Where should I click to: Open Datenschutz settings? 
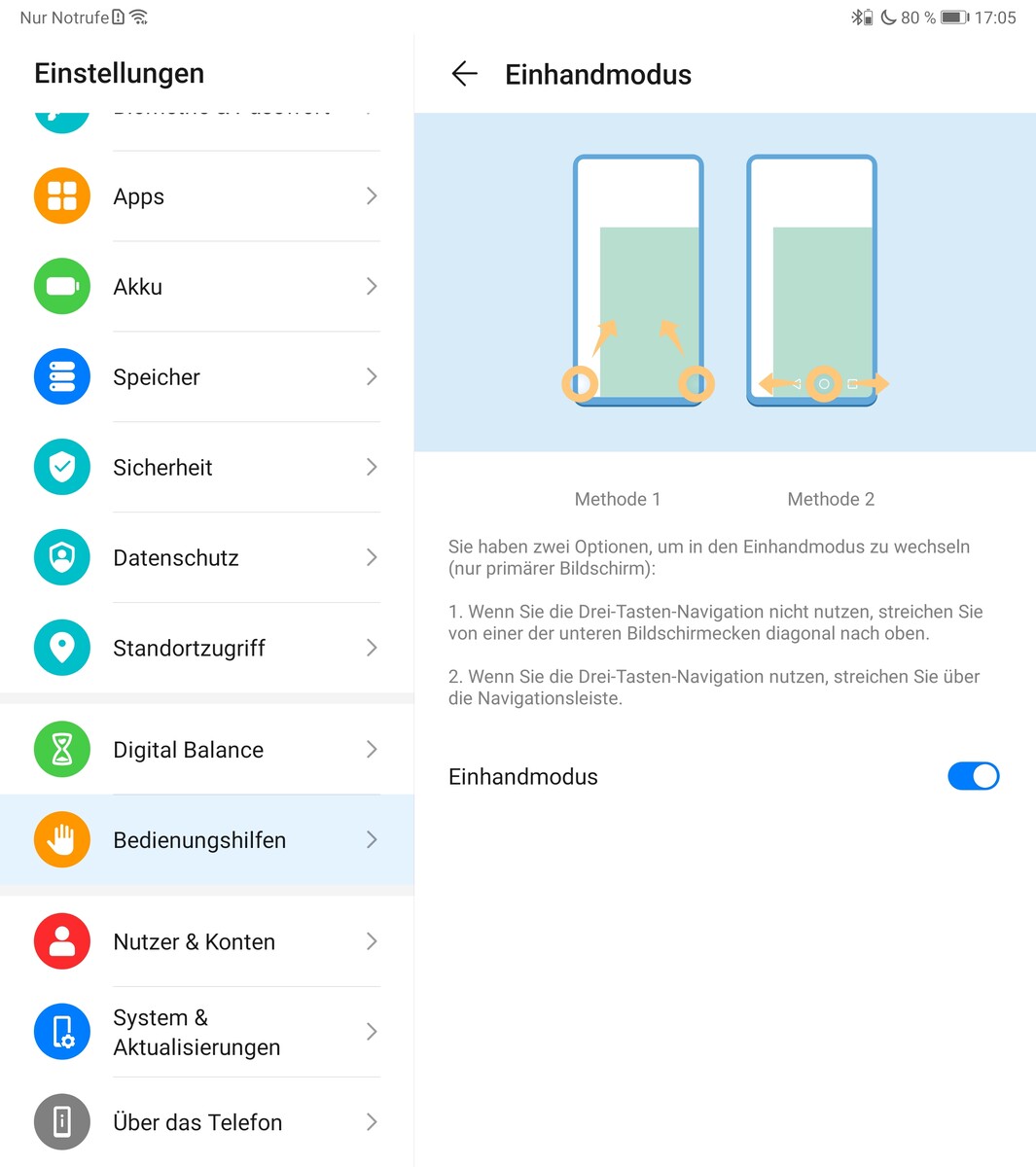[206, 558]
